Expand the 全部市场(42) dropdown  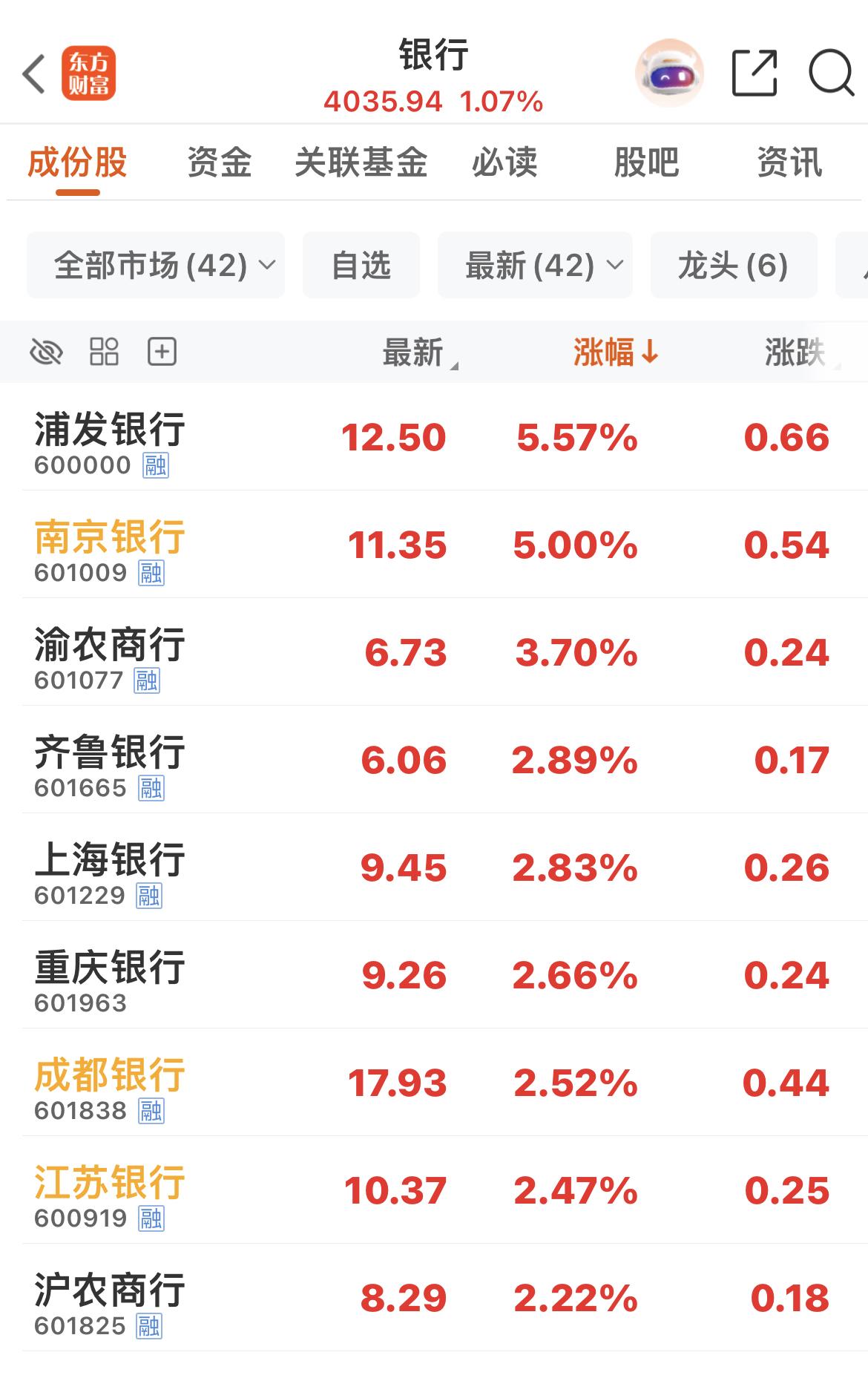[x=156, y=265]
